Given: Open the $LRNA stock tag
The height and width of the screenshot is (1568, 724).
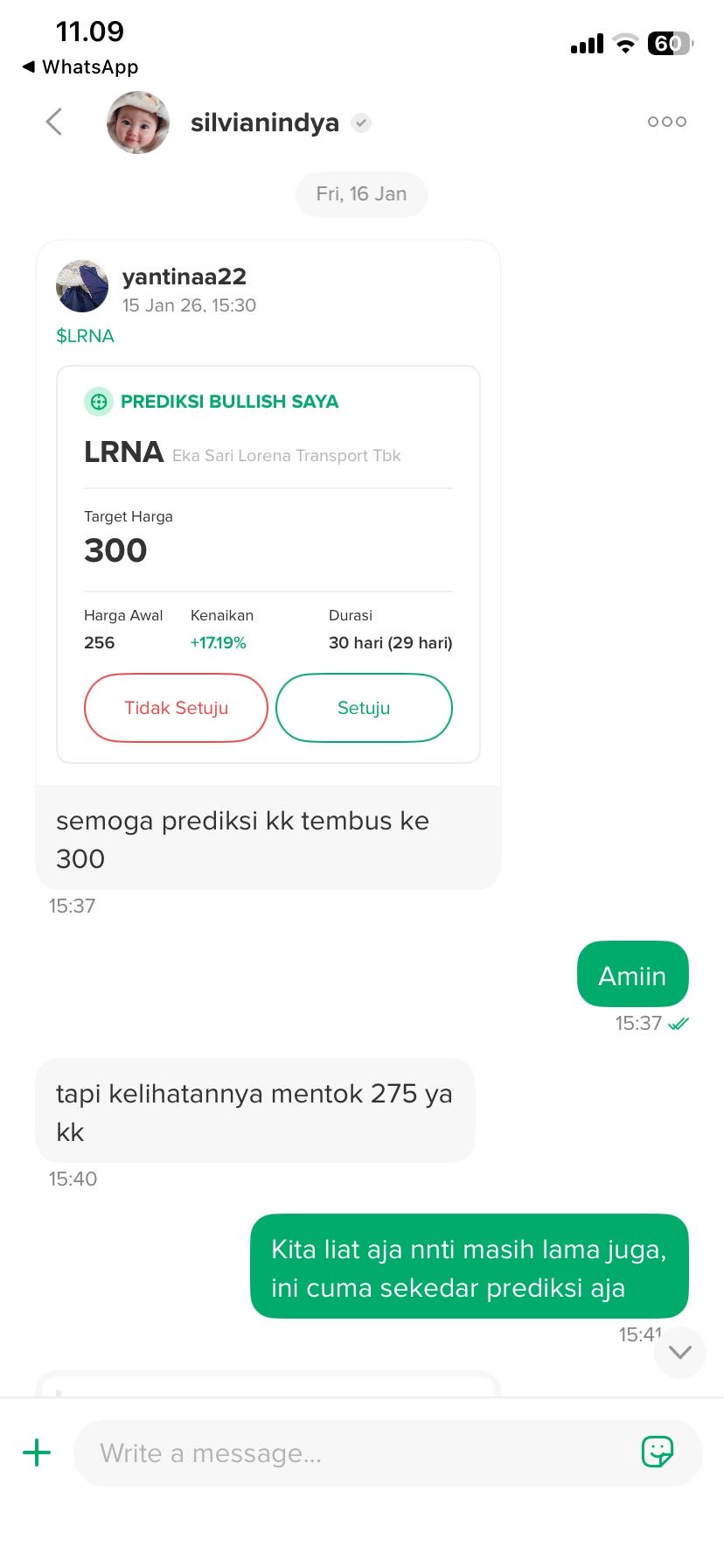Looking at the screenshot, I should click(86, 336).
